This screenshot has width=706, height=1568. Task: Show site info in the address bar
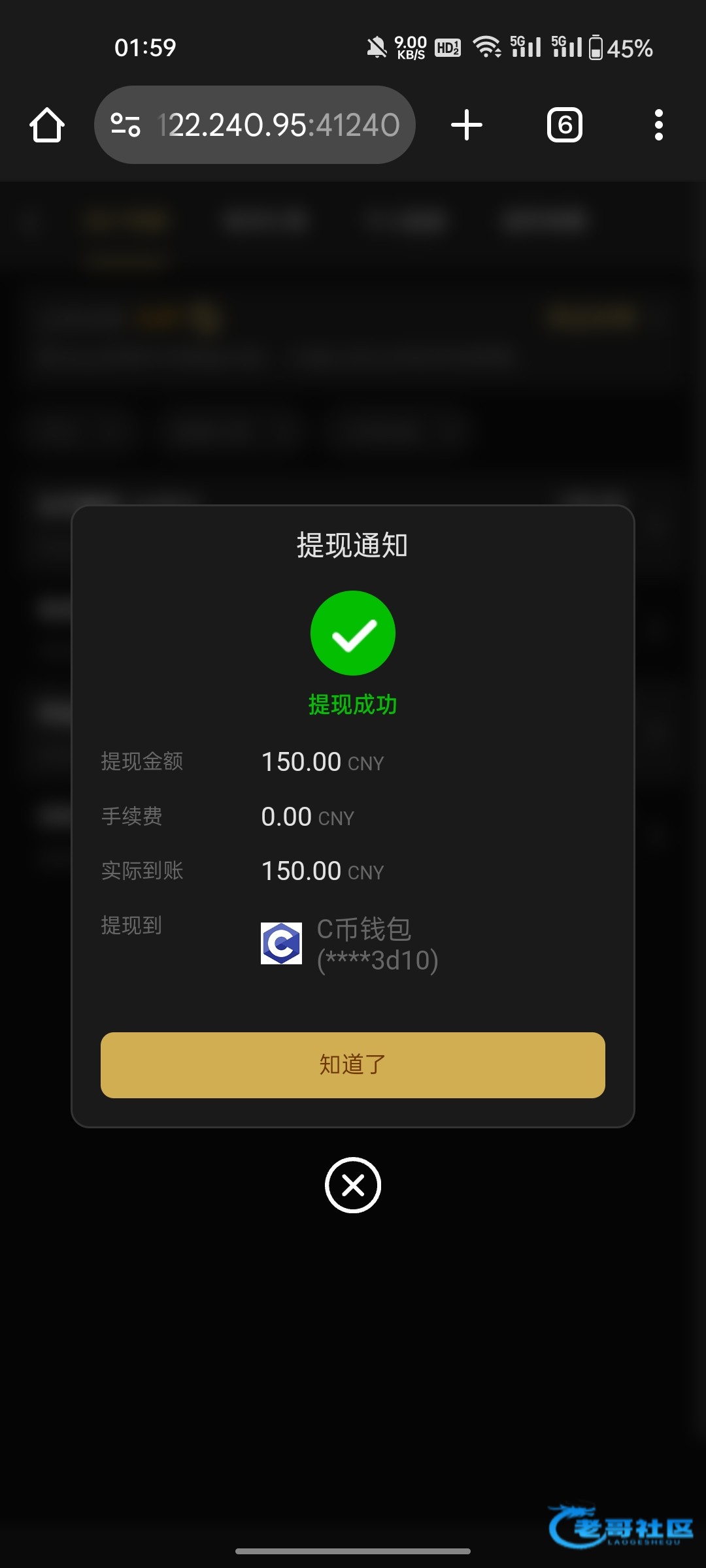tap(125, 125)
